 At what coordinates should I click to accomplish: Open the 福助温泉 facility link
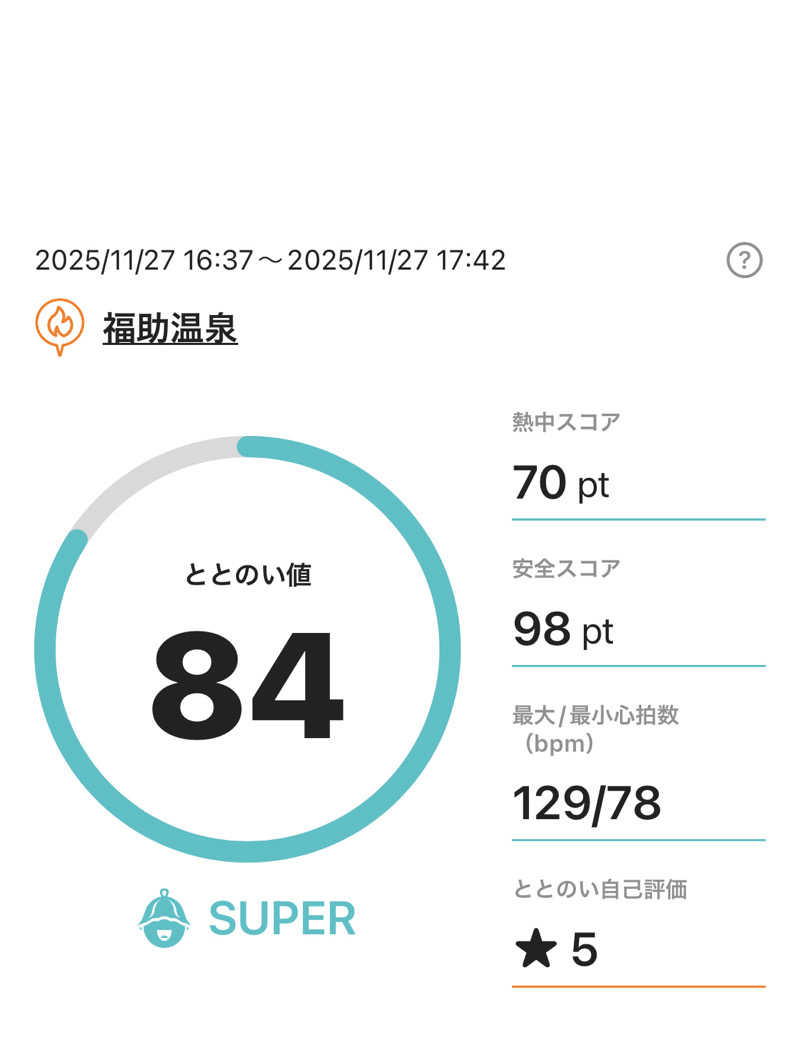coord(170,331)
